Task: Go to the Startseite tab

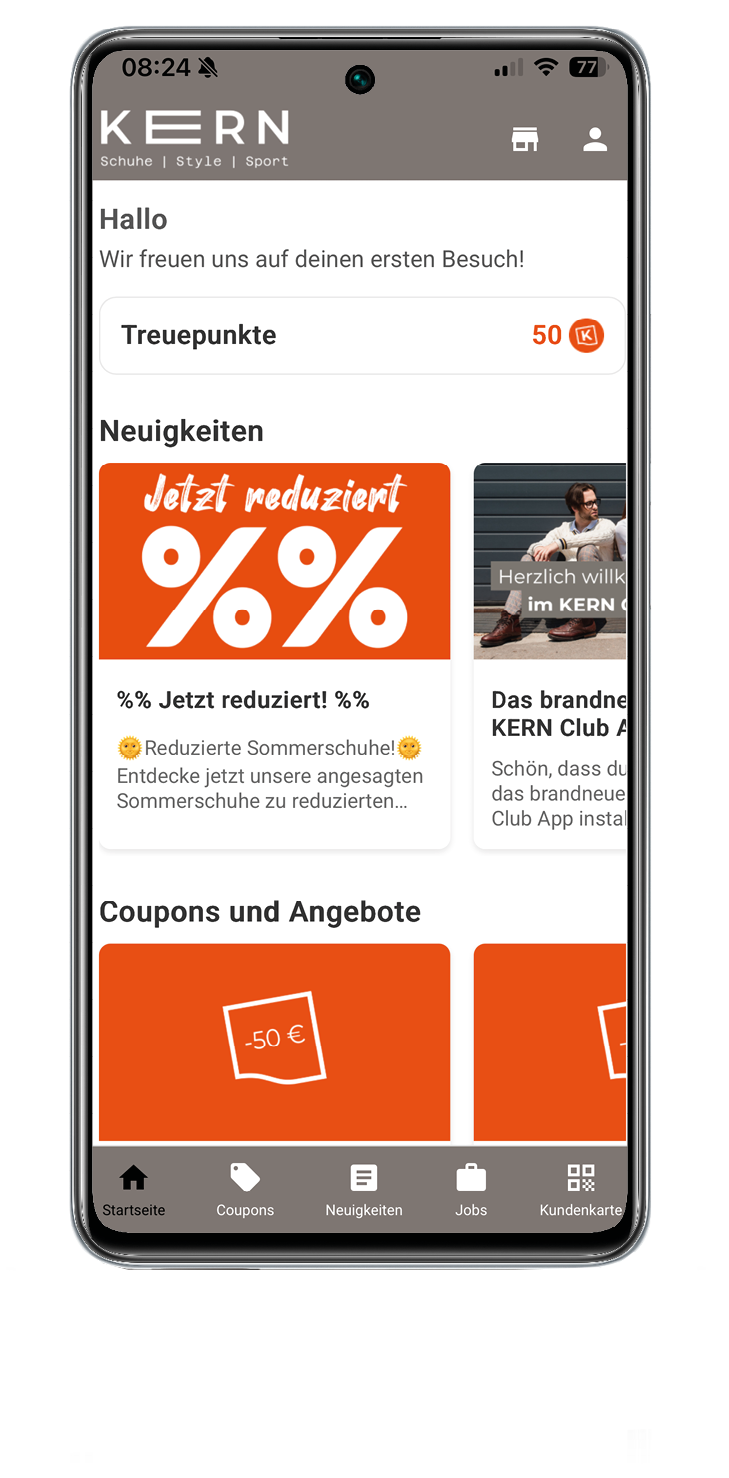Action: coord(134,1190)
